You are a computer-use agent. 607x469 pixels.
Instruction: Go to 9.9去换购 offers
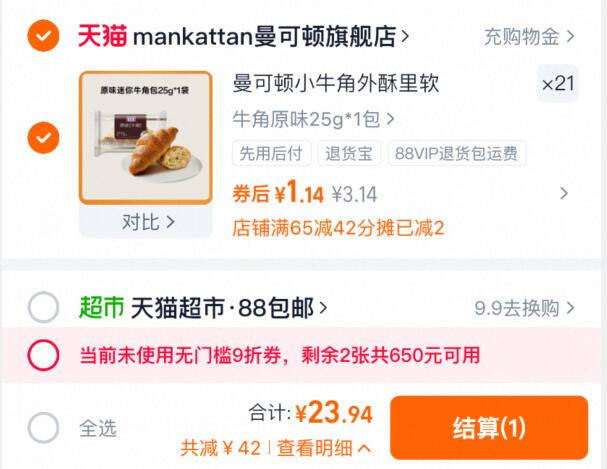pyautogui.click(x=525, y=308)
